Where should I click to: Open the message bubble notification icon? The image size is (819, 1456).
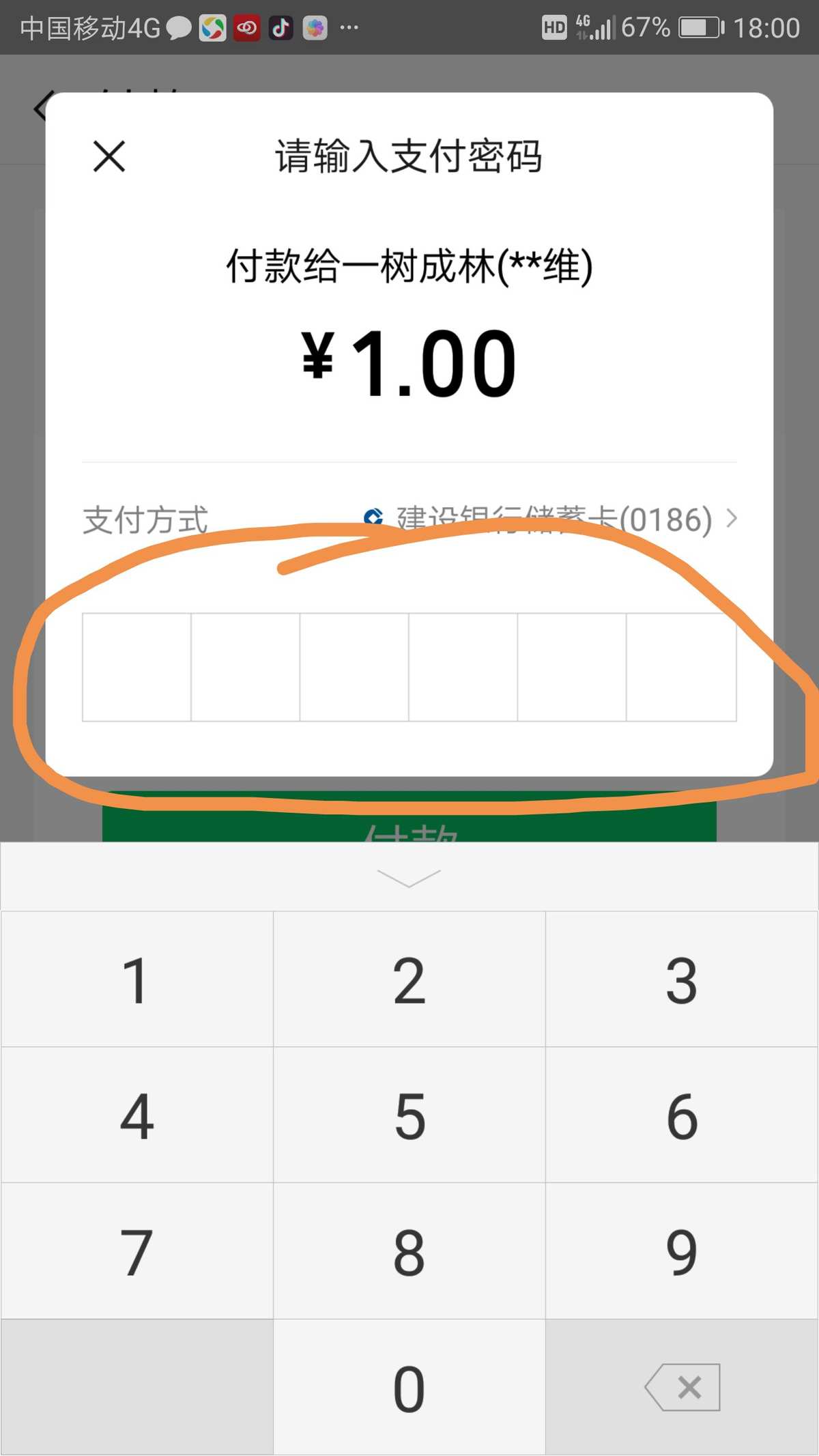point(177,26)
